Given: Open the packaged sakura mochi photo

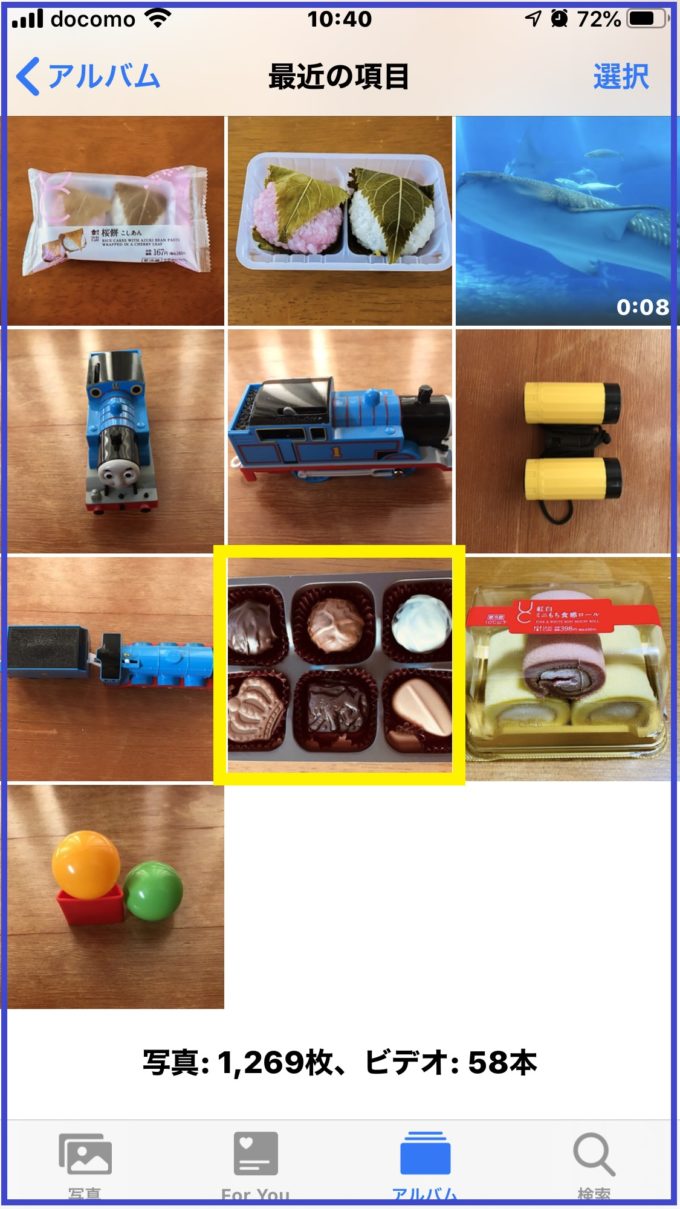Looking at the screenshot, I should pyautogui.click(x=115, y=220).
